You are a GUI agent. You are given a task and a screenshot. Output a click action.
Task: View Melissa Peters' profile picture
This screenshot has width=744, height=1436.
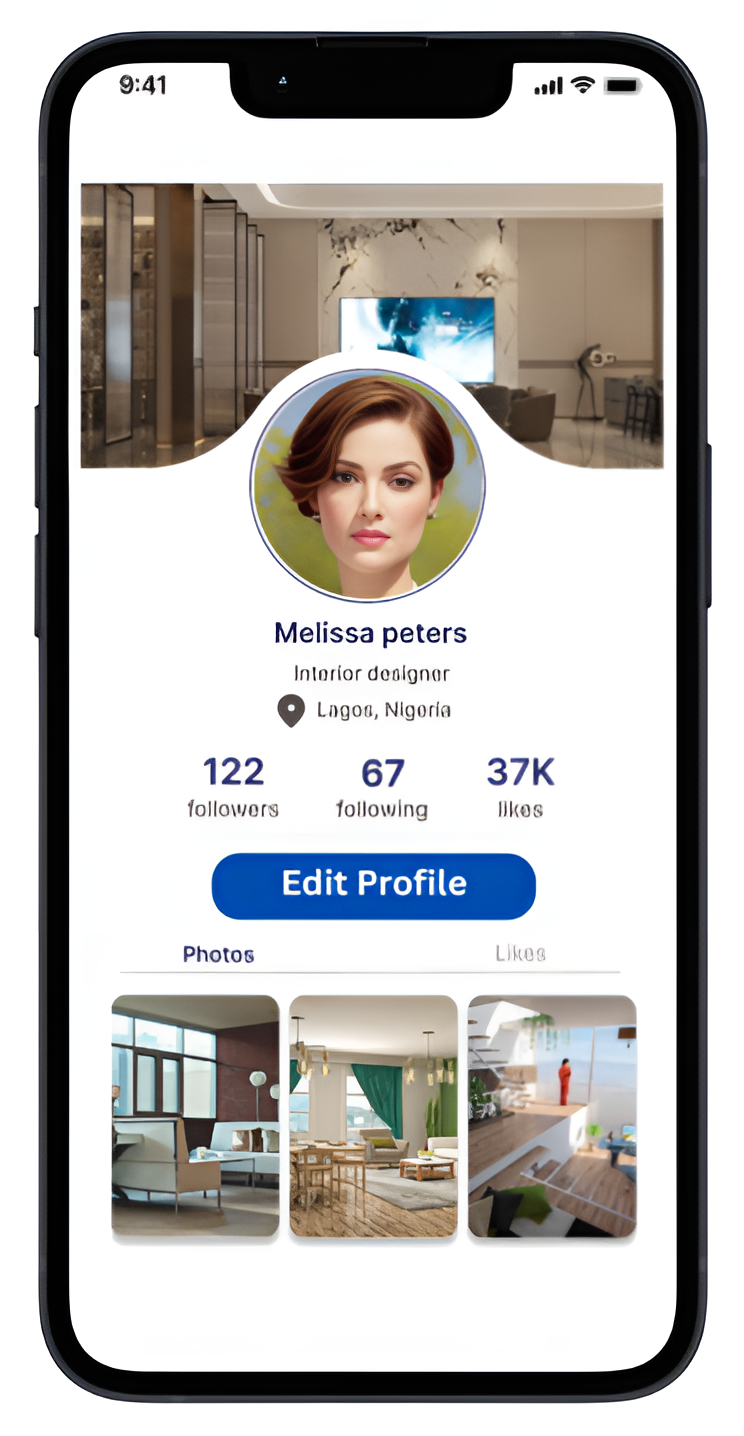(x=368, y=485)
